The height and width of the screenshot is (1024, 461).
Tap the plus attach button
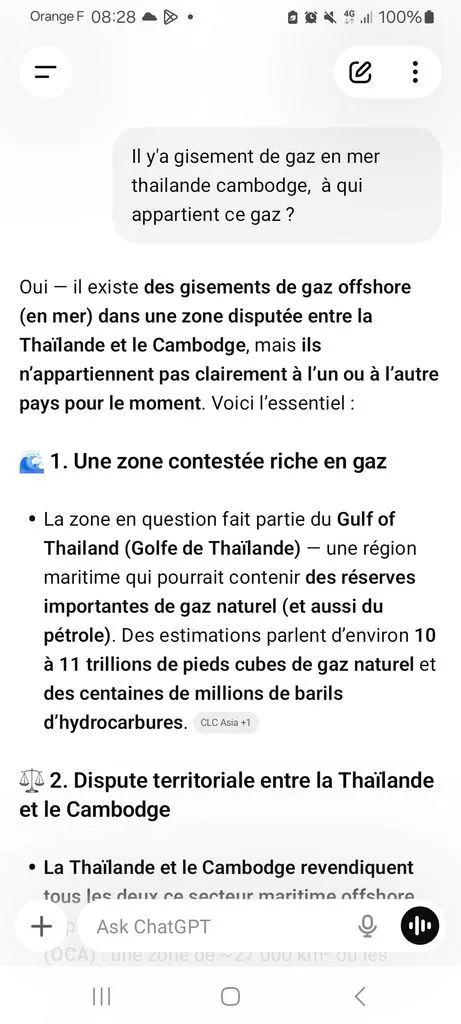click(x=41, y=926)
